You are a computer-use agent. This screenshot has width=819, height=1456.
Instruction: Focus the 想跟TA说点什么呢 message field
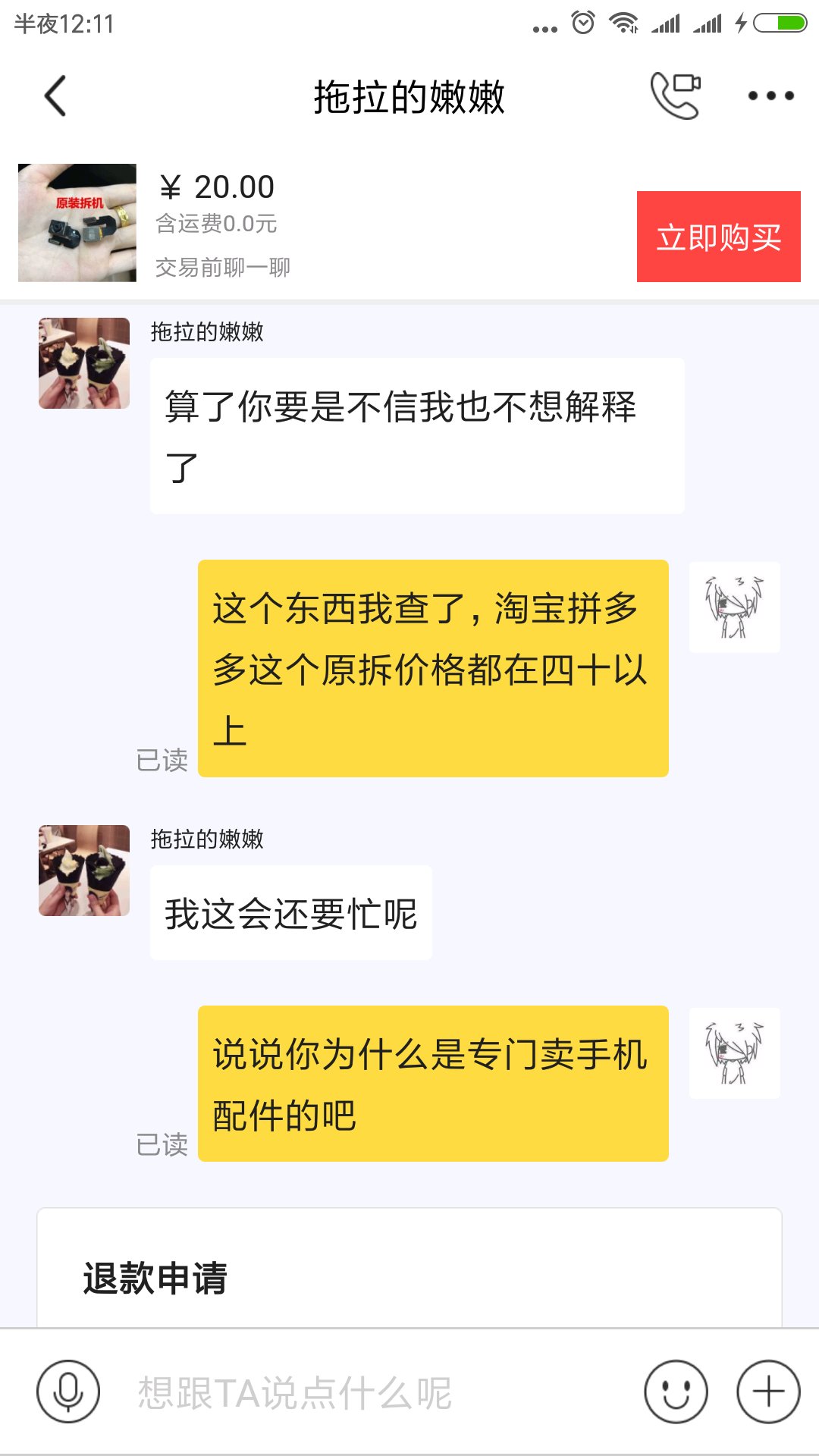(372, 1392)
